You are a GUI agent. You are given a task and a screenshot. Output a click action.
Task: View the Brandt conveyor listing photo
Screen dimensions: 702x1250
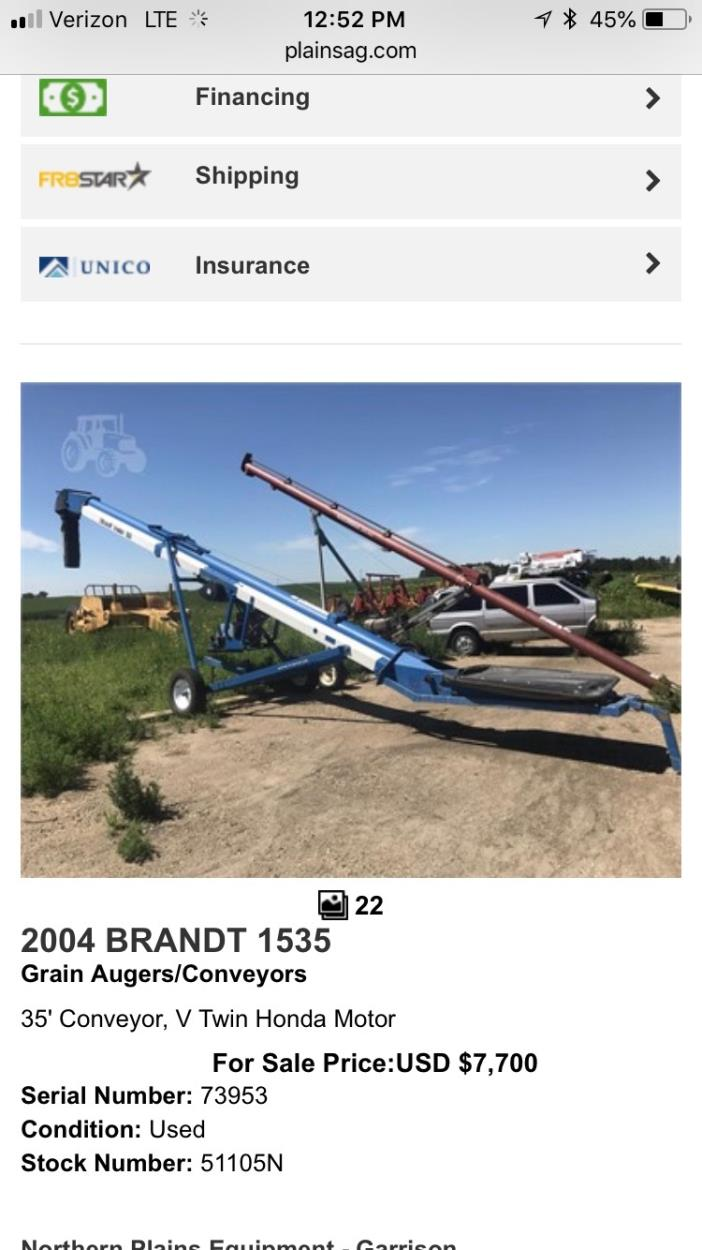point(350,630)
